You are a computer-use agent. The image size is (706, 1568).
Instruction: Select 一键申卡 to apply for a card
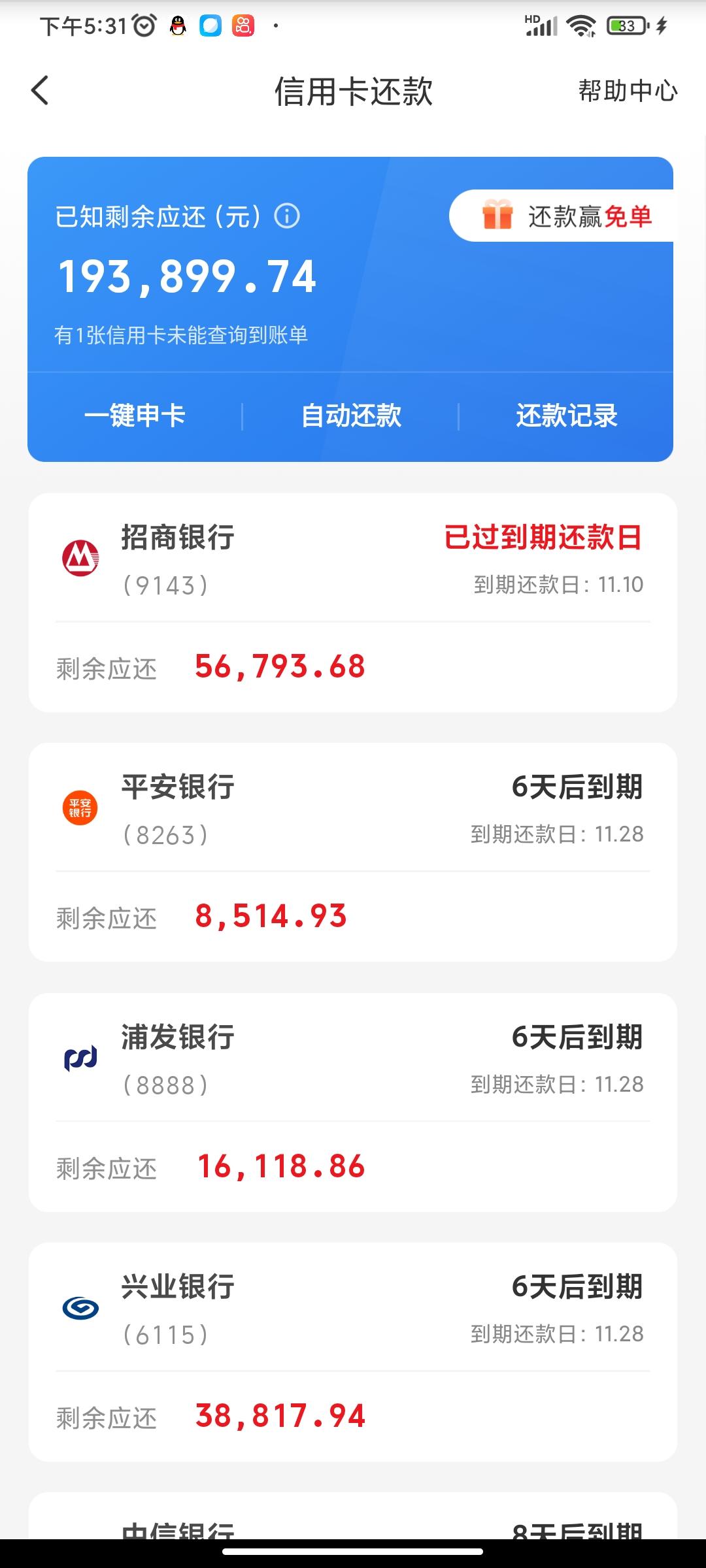coord(135,416)
